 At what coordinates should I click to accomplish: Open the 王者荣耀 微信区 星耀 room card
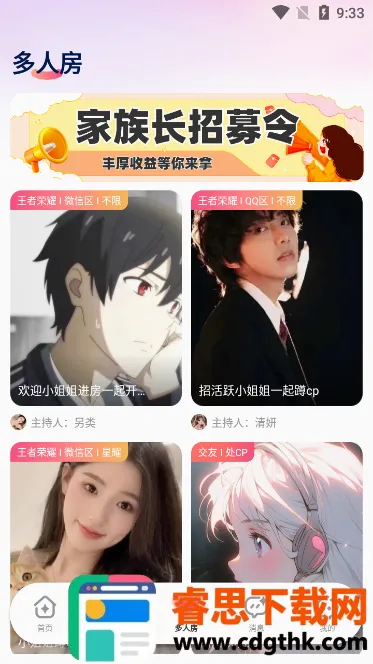tap(96, 512)
